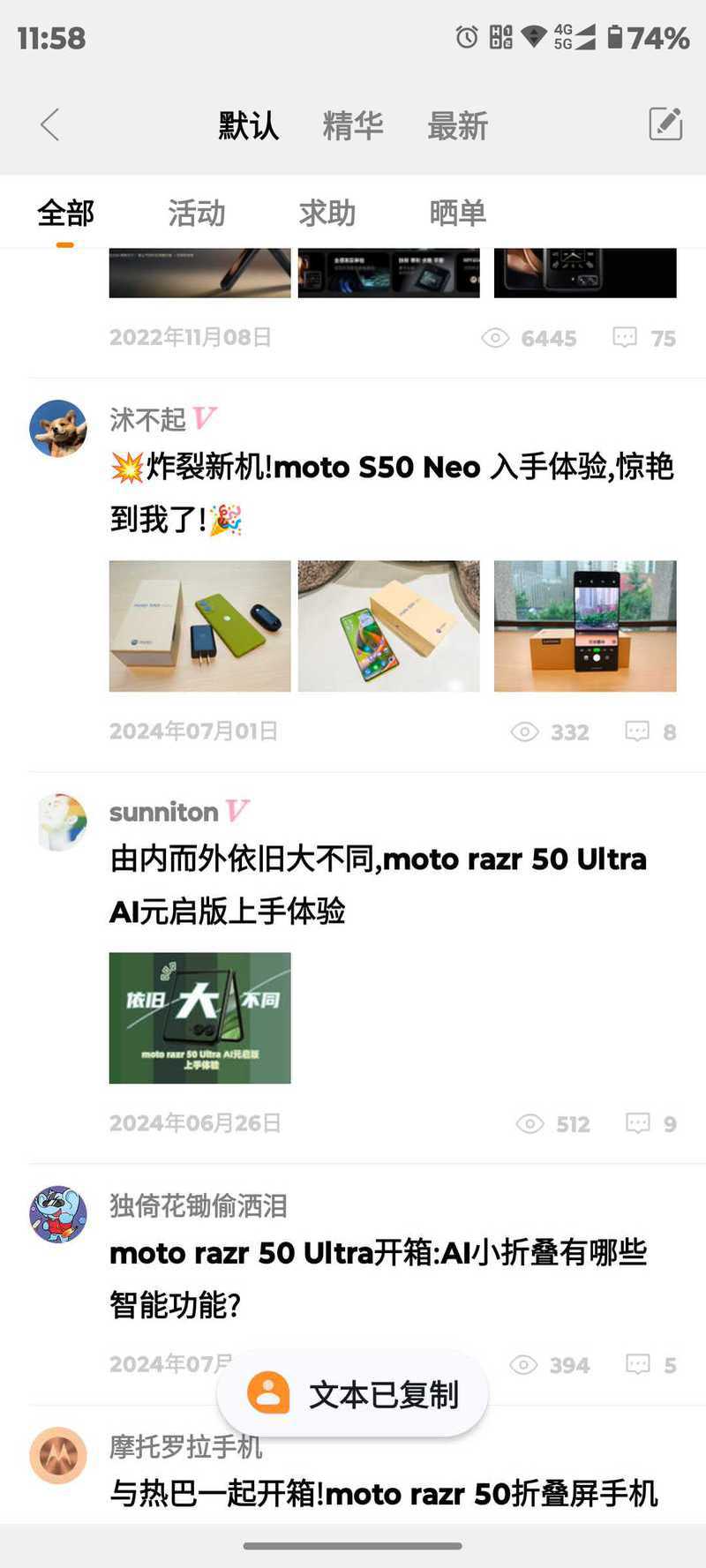706x1568 pixels.
Task: Show the 求助 category posts
Action: tap(327, 213)
